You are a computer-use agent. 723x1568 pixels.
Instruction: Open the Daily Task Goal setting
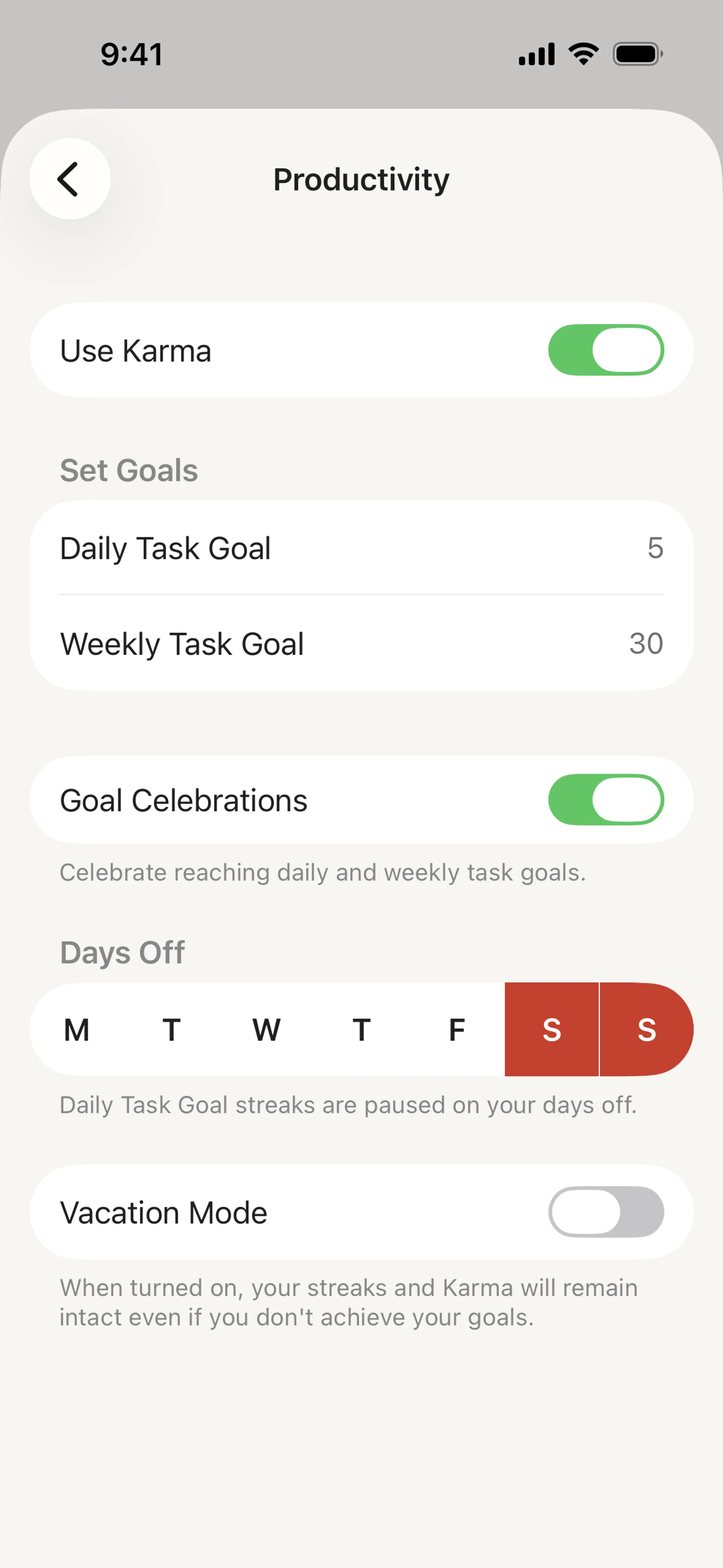[x=361, y=548]
